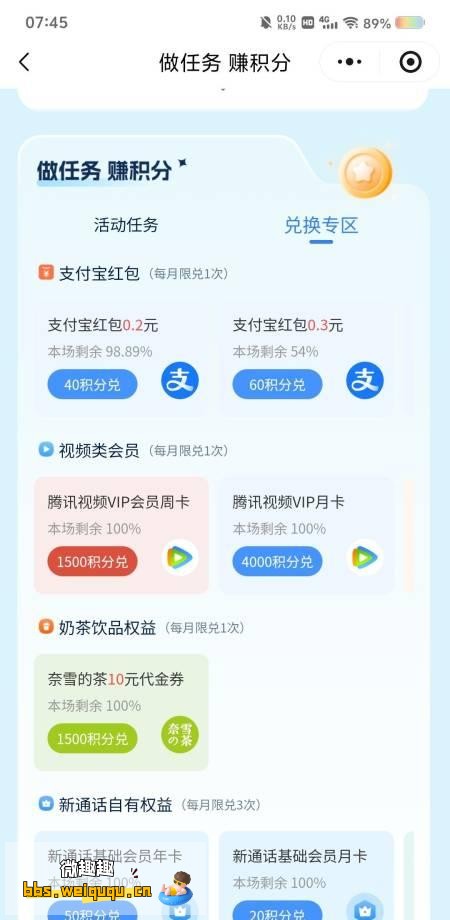This screenshot has height=920, width=450.
Task: Redeem 腾讯视频VIP会员周卡 for 1500积分
Action: point(92,562)
